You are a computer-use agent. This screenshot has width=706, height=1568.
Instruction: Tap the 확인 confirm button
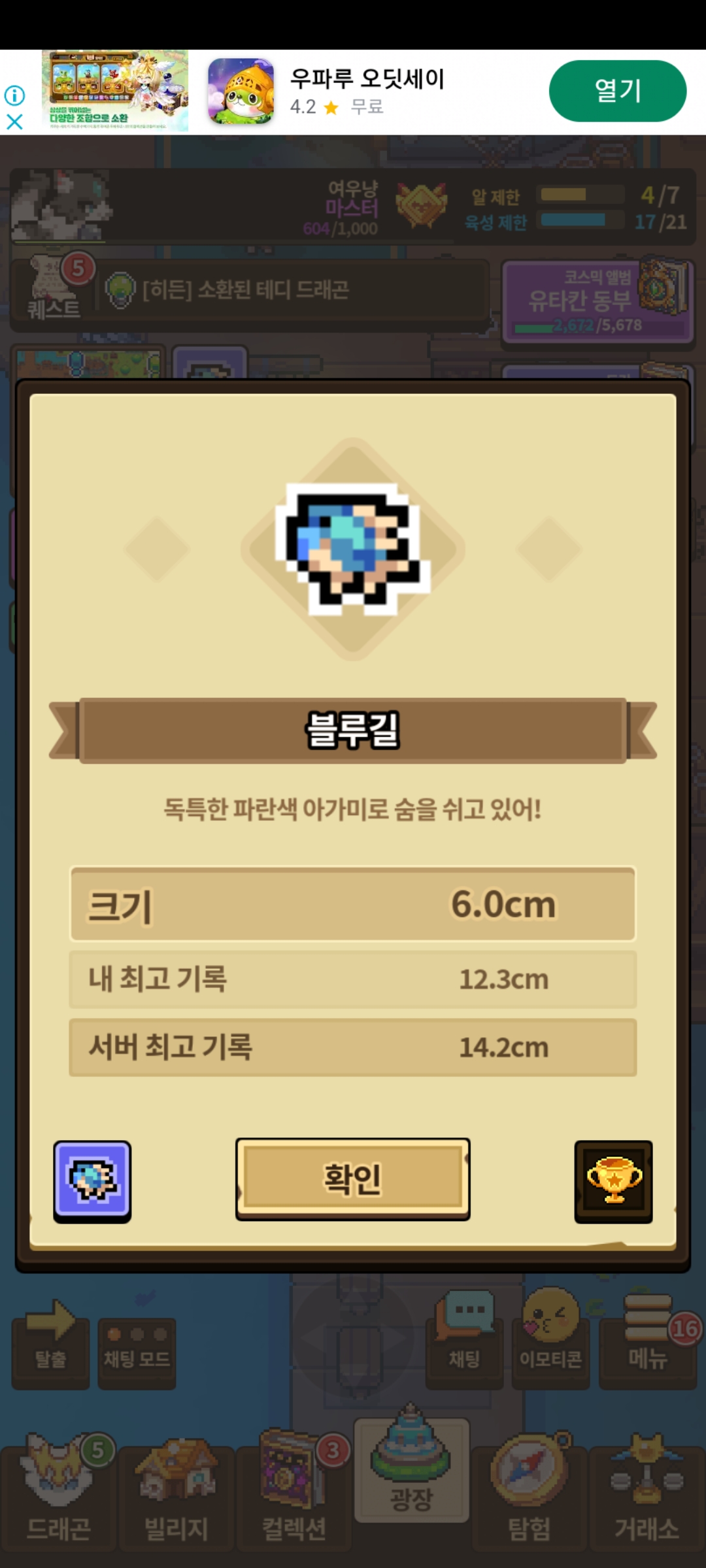click(352, 1179)
